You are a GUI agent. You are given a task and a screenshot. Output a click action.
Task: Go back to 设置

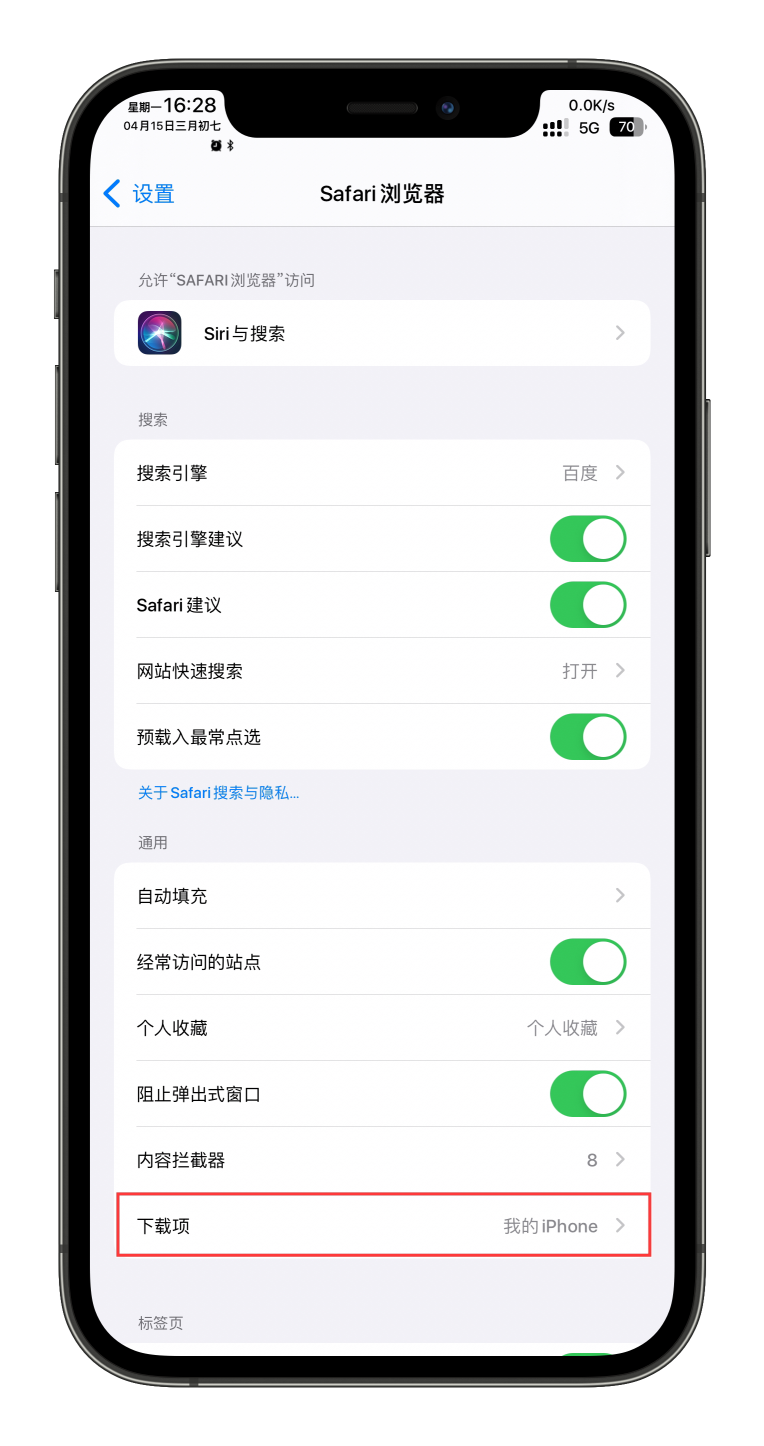(139, 194)
